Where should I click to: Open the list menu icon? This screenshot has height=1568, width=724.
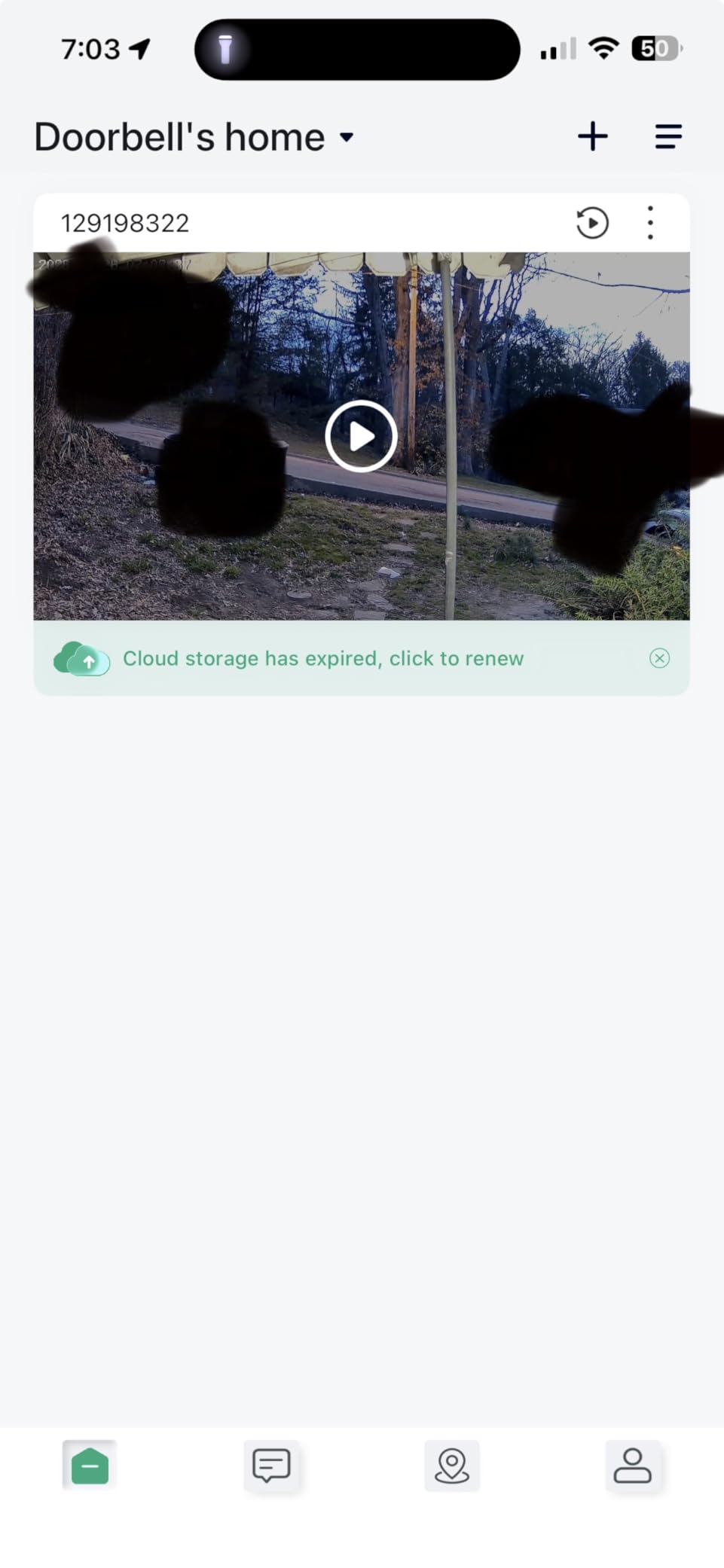pos(668,137)
